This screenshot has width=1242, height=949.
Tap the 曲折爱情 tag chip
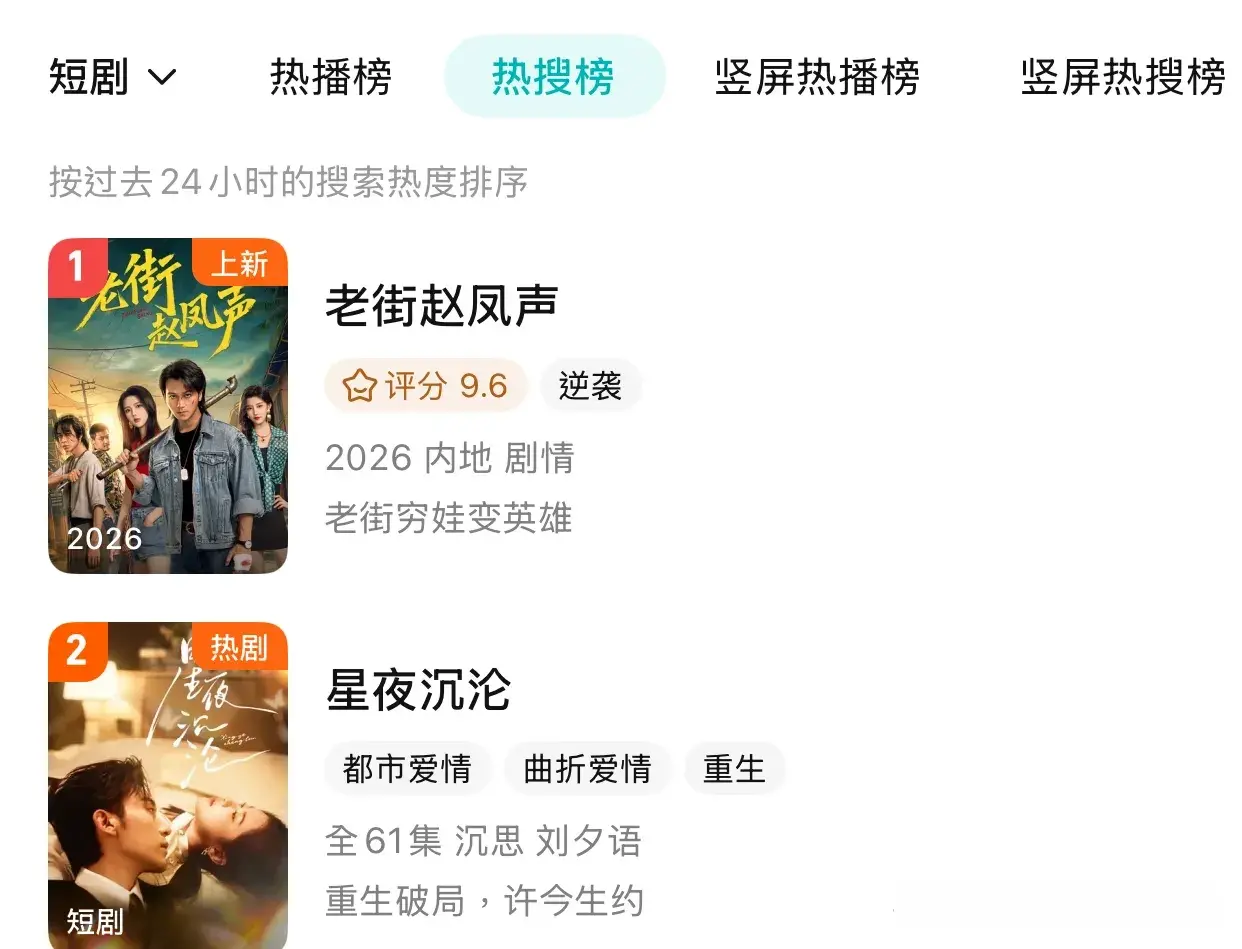(587, 769)
